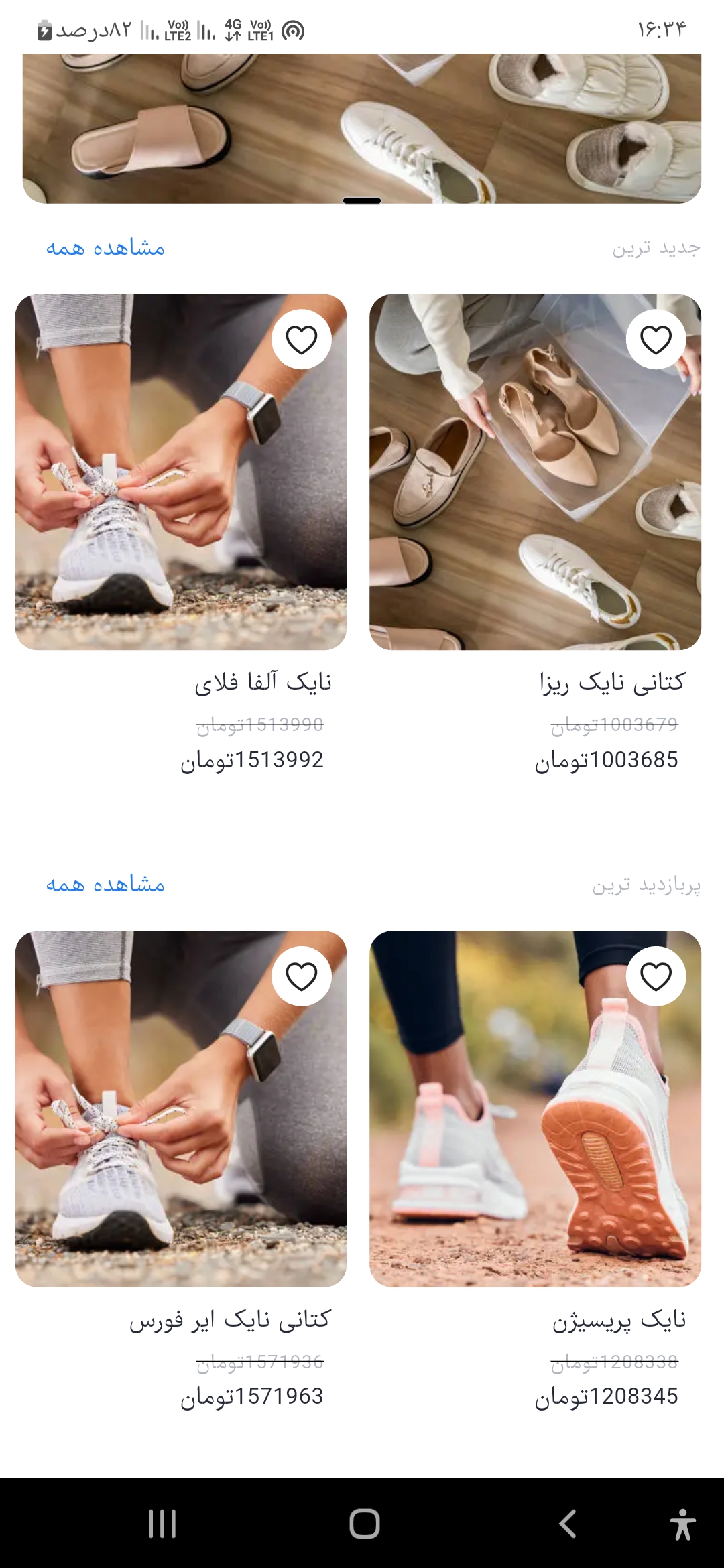The width and height of the screenshot is (724, 1568).
Task: Open the shoes banner at the top
Action: point(362,127)
